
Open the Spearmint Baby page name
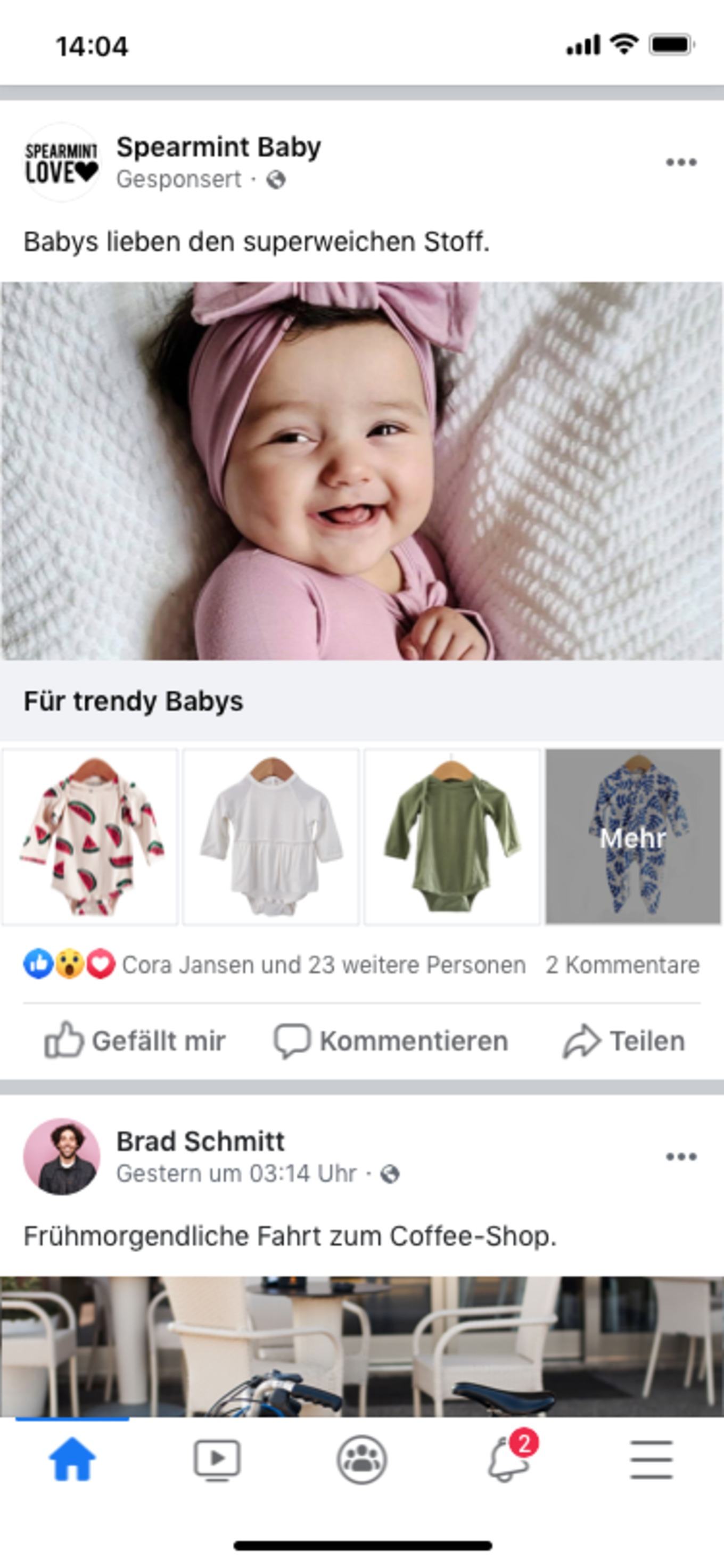218,147
